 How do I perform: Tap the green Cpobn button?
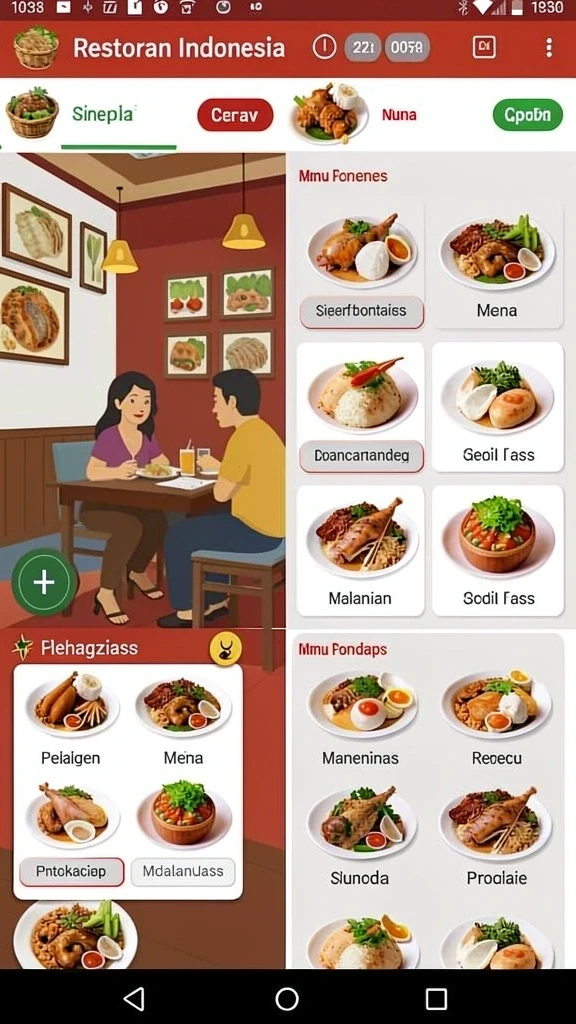[527, 115]
